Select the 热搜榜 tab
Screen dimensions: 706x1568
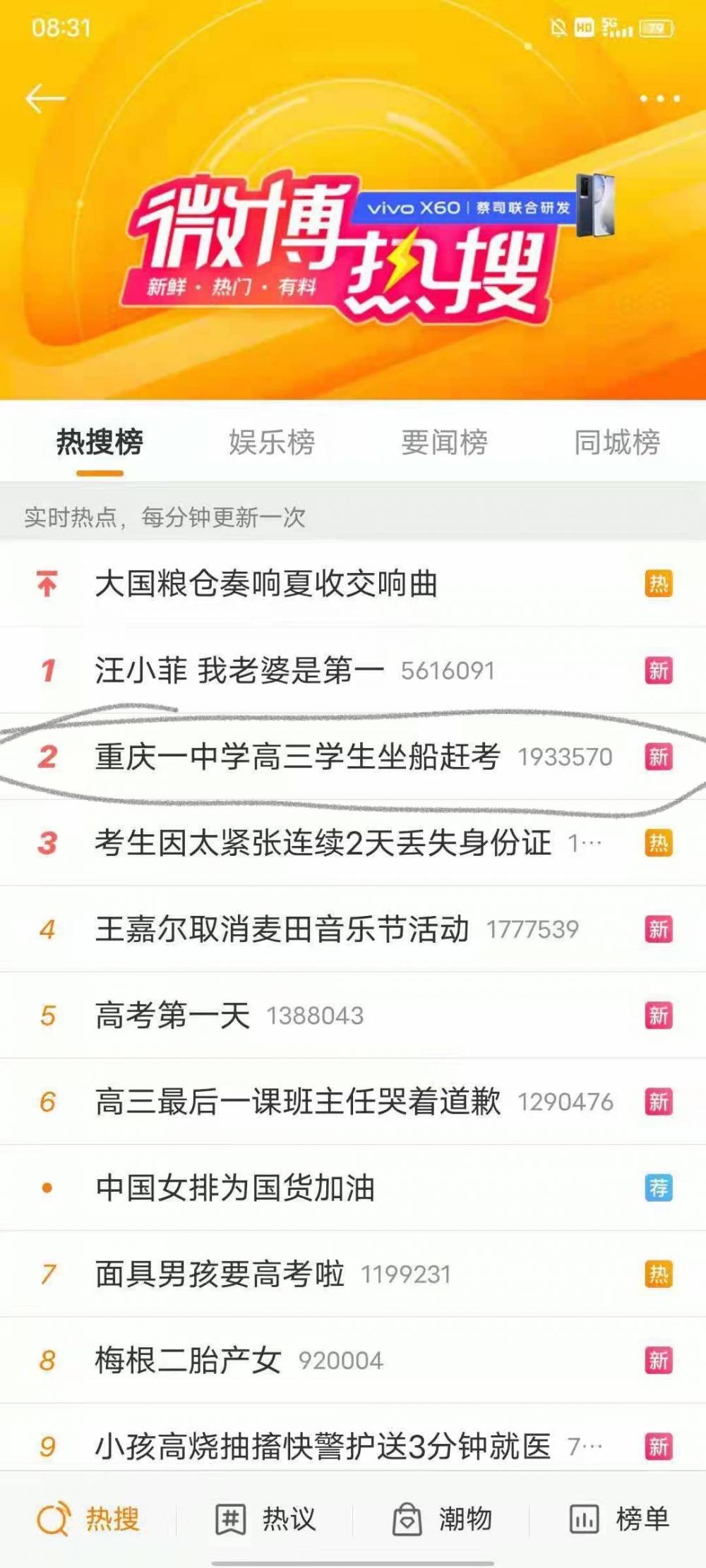pyautogui.click(x=100, y=442)
